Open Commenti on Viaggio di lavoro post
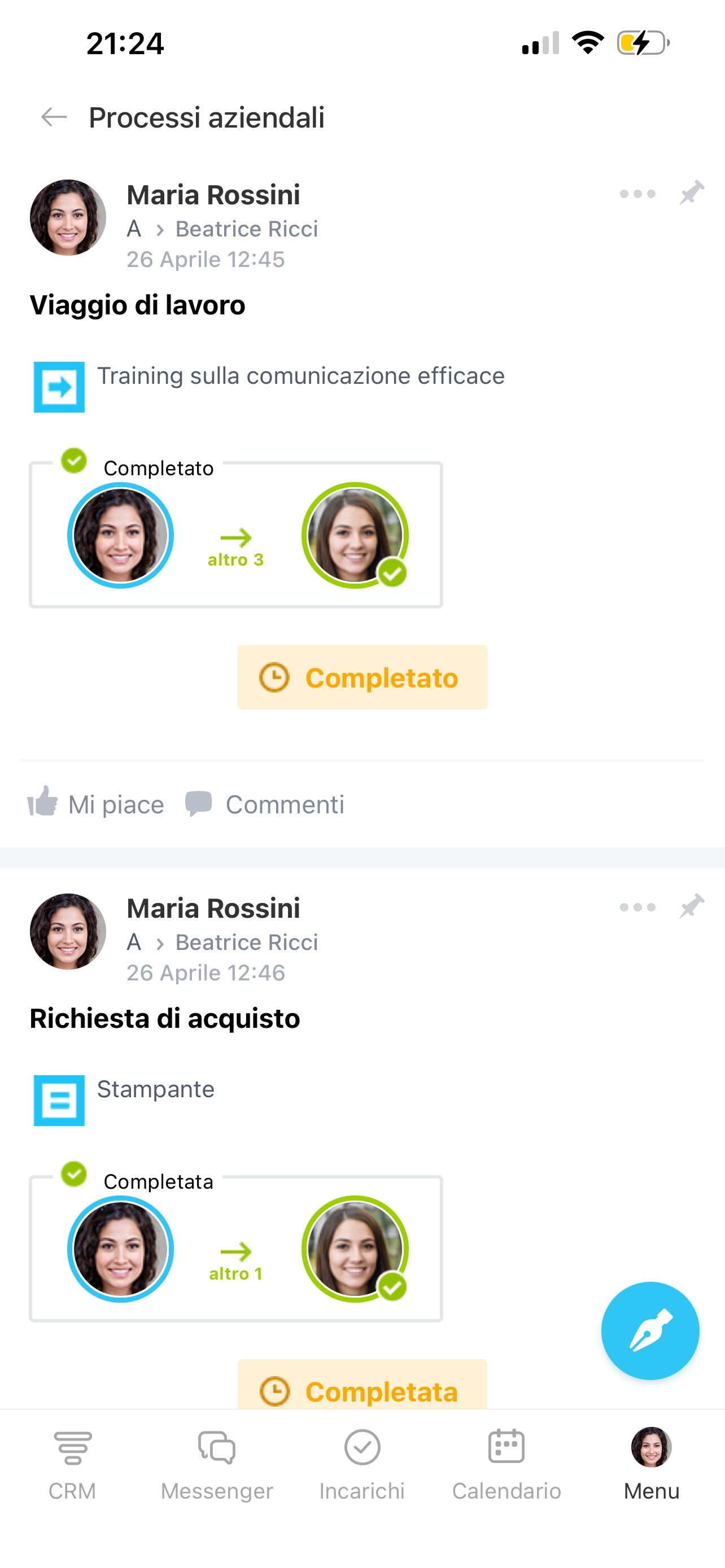 click(265, 804)
